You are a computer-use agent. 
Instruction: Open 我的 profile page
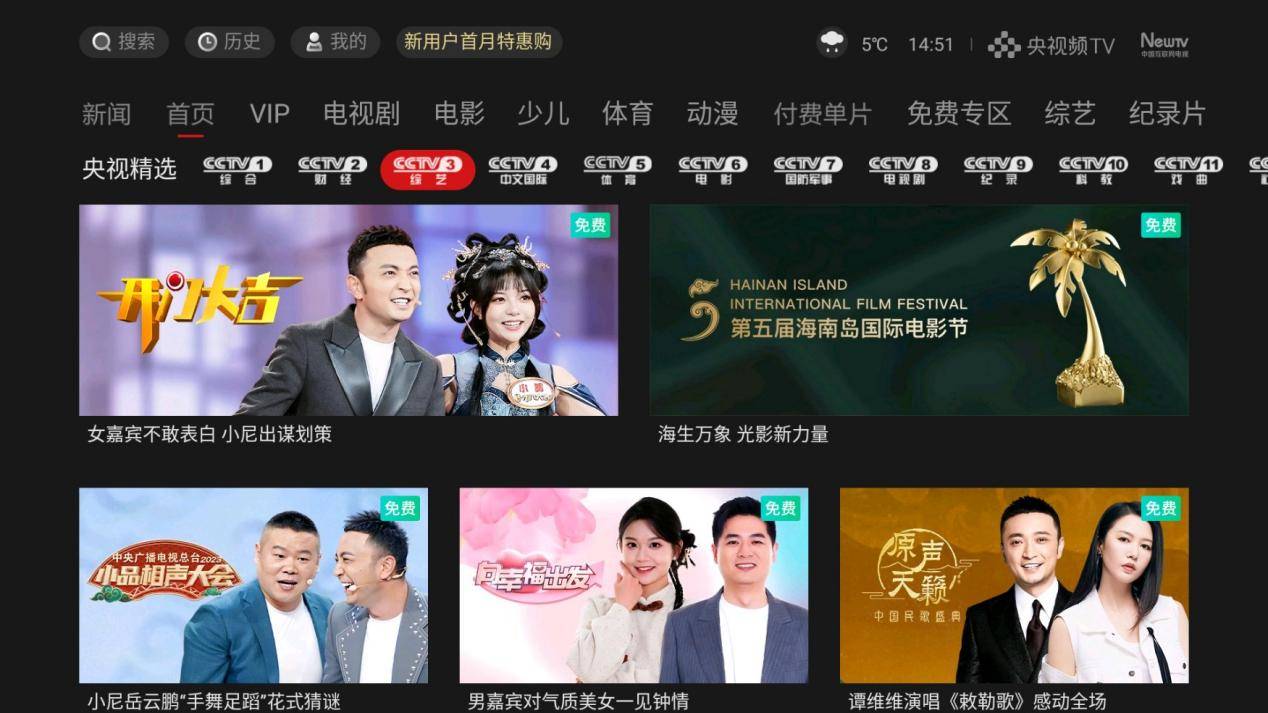[335, 42]
